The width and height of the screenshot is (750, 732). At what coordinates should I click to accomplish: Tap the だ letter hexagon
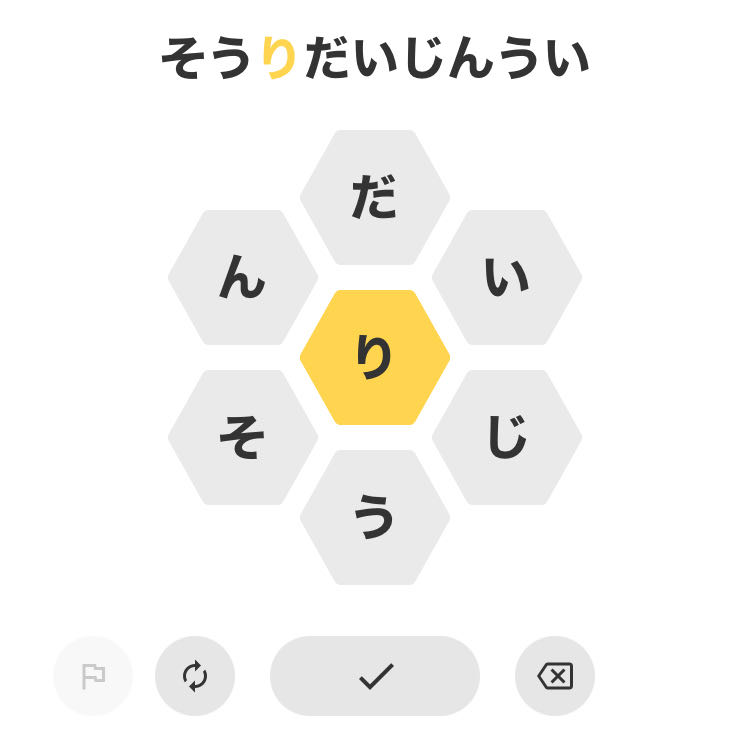point(375,197)
